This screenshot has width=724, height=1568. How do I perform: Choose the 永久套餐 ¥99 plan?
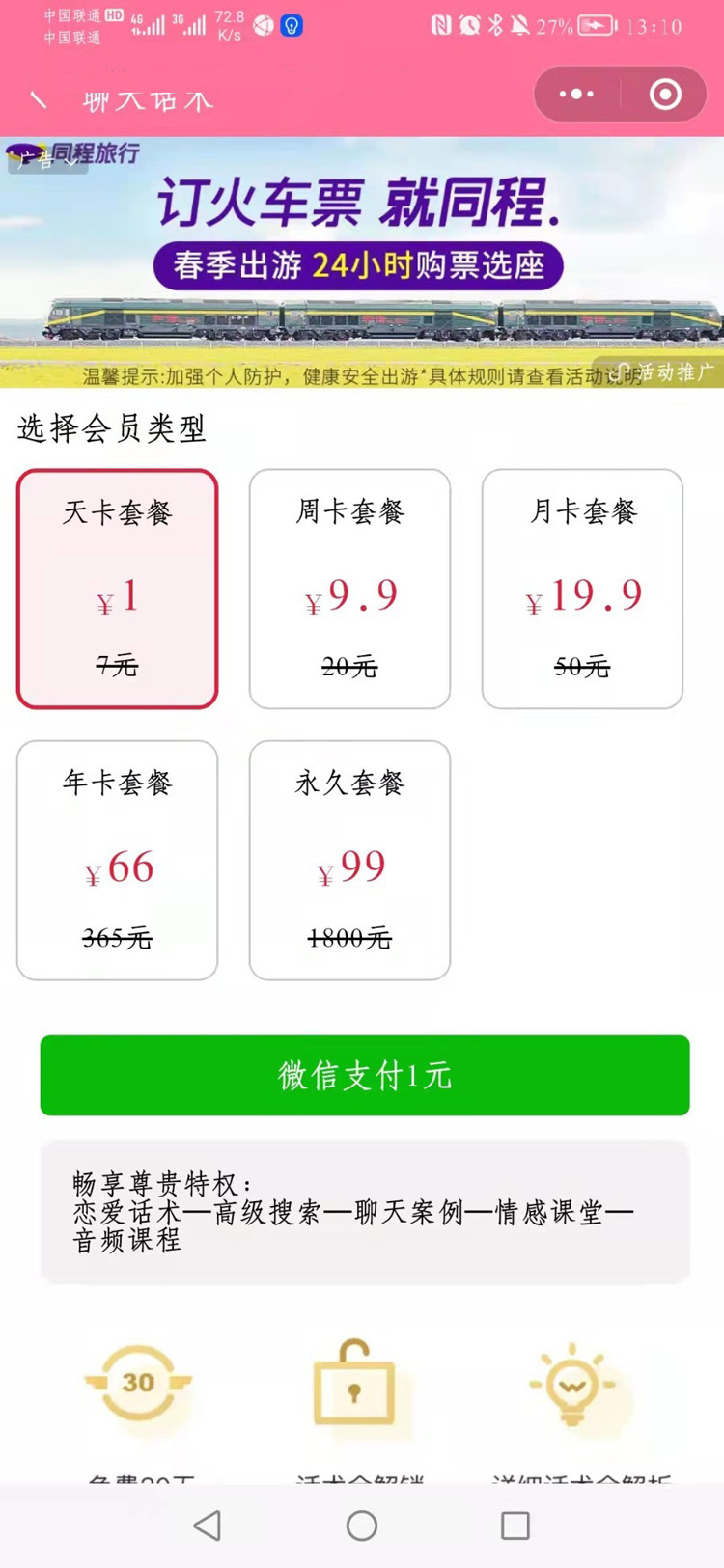[349, 860]
